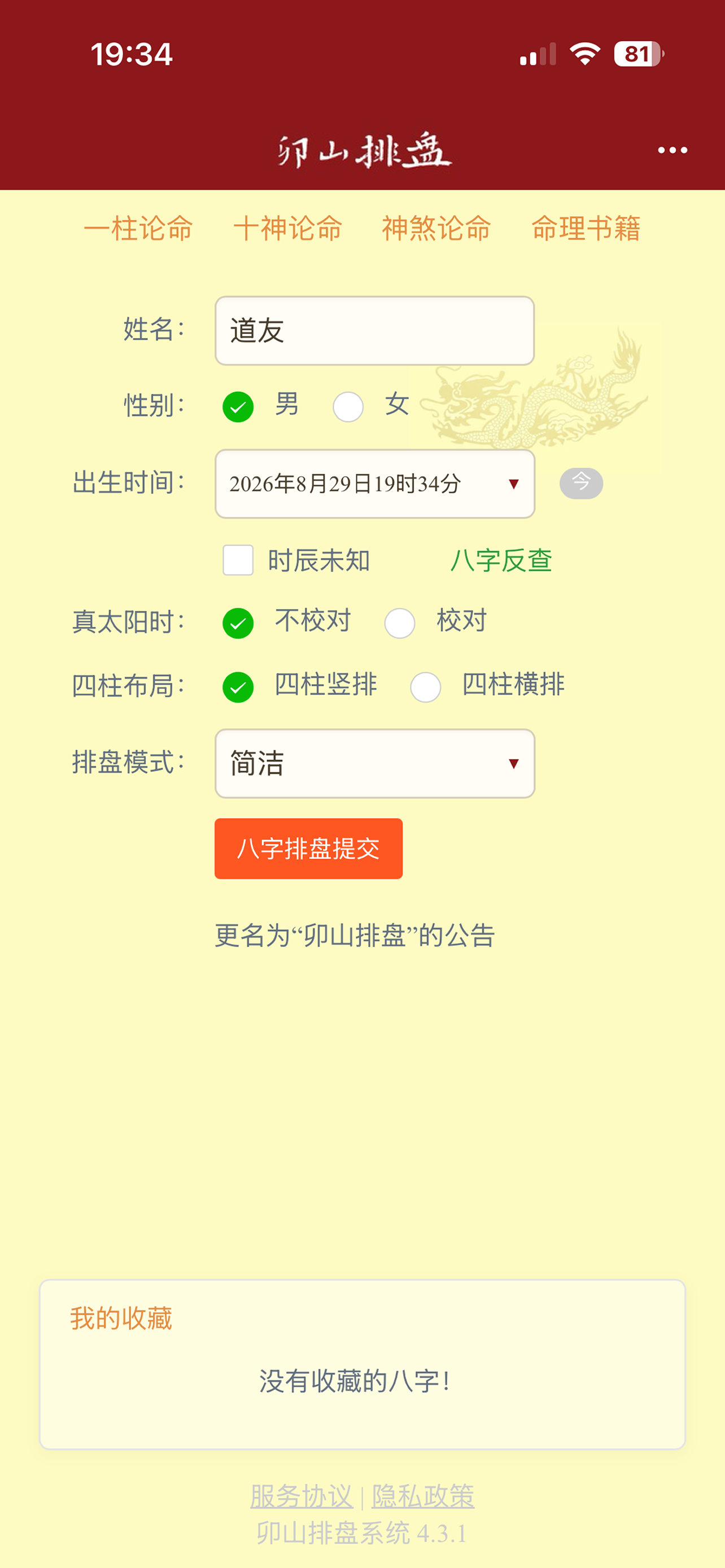Tap the 姓名 name field
Viewport: 725px width, 1568px height.
(374, 331)
